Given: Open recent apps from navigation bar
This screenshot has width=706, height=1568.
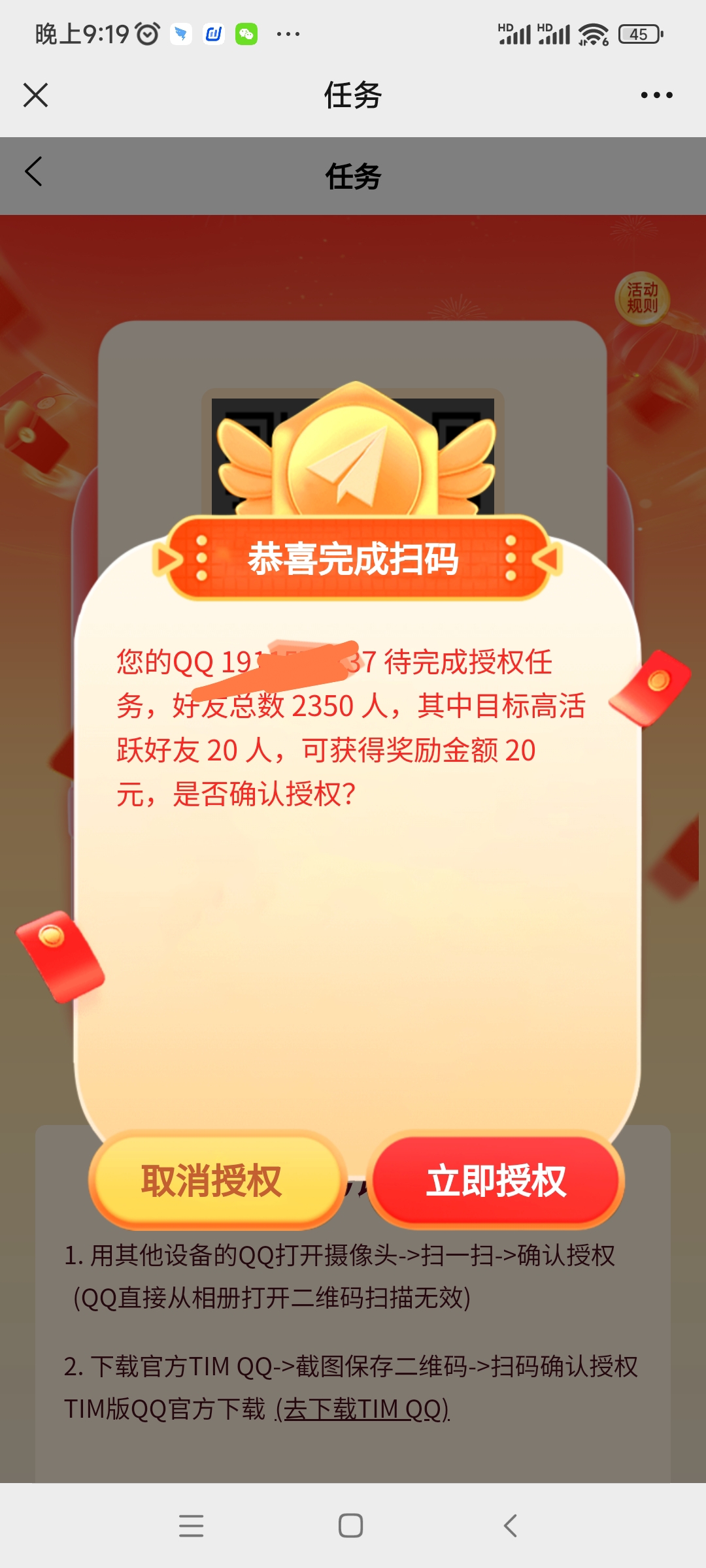Looking at the screenshot, I should point(191,1526).
